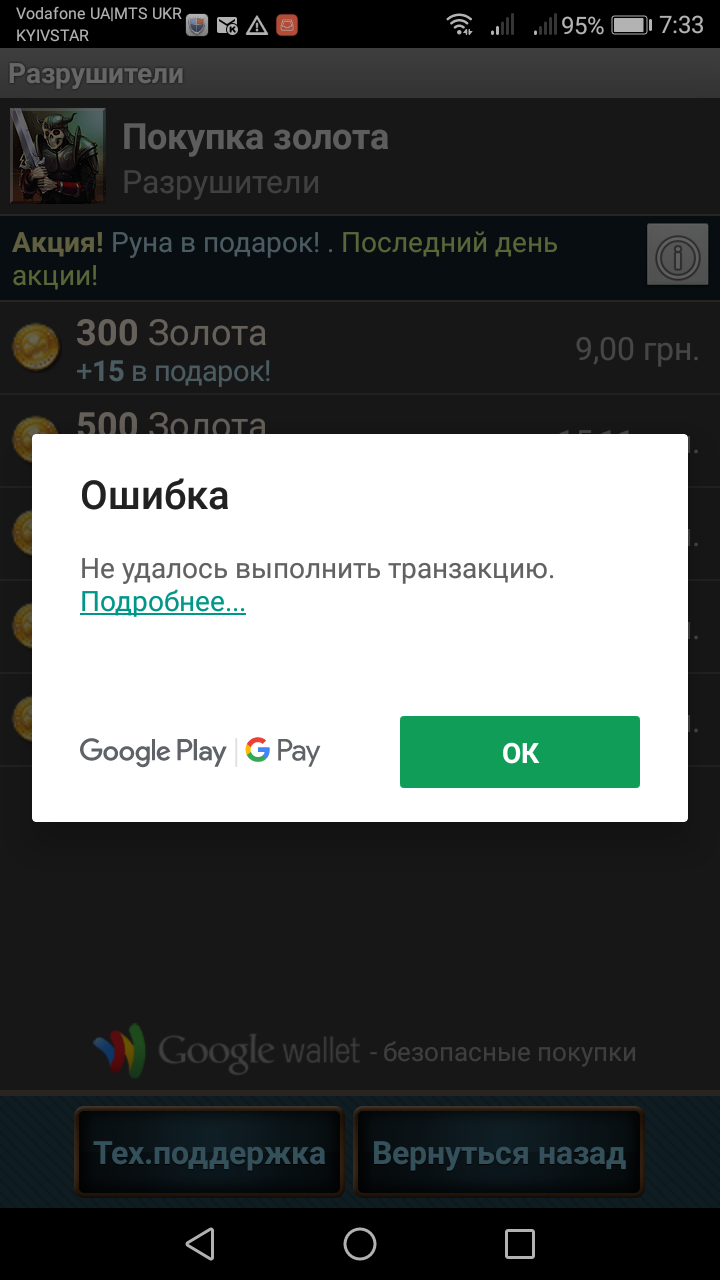Select the 300 Золота purchase option

tap(360, 348)
